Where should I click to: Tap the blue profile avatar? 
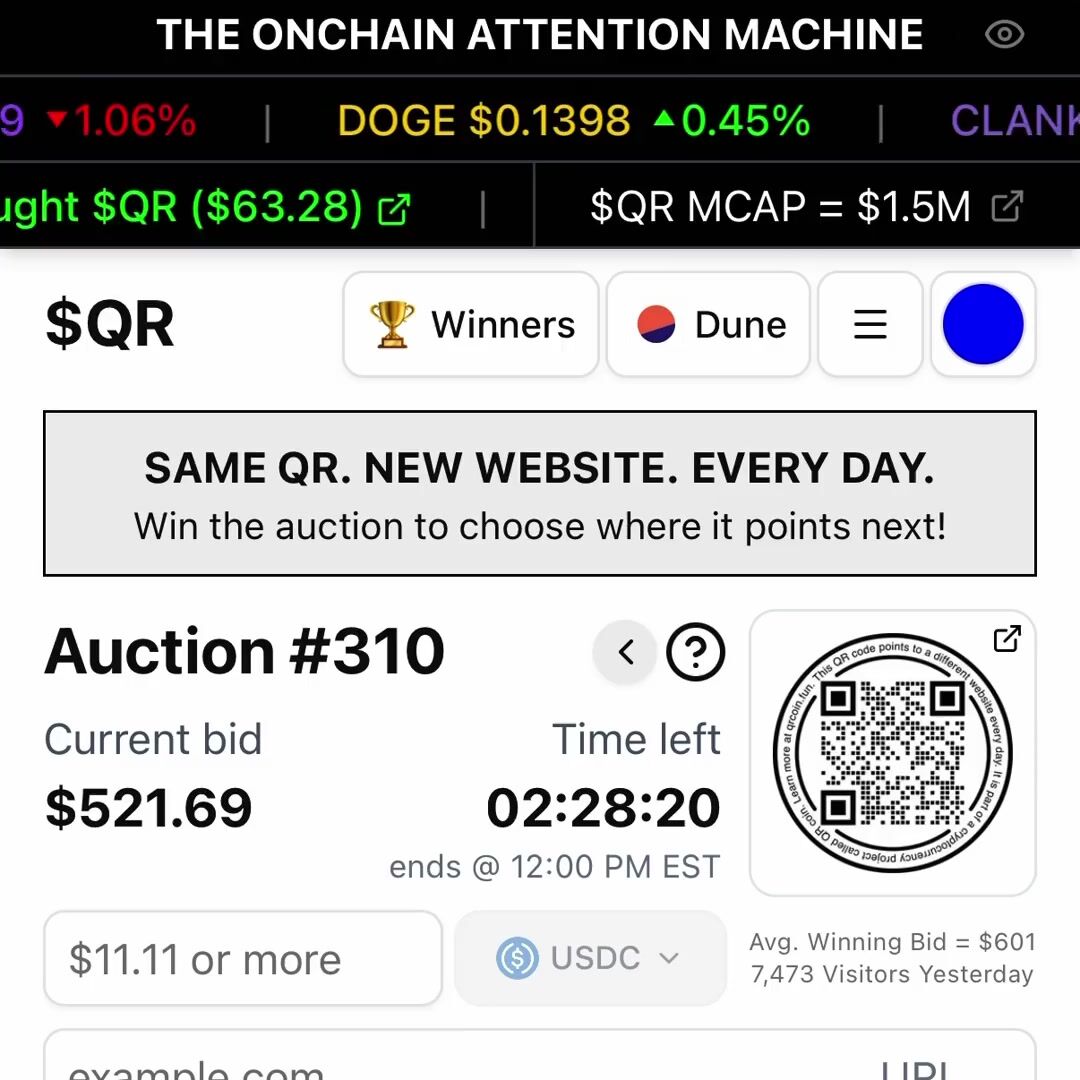tap(983, 325)
